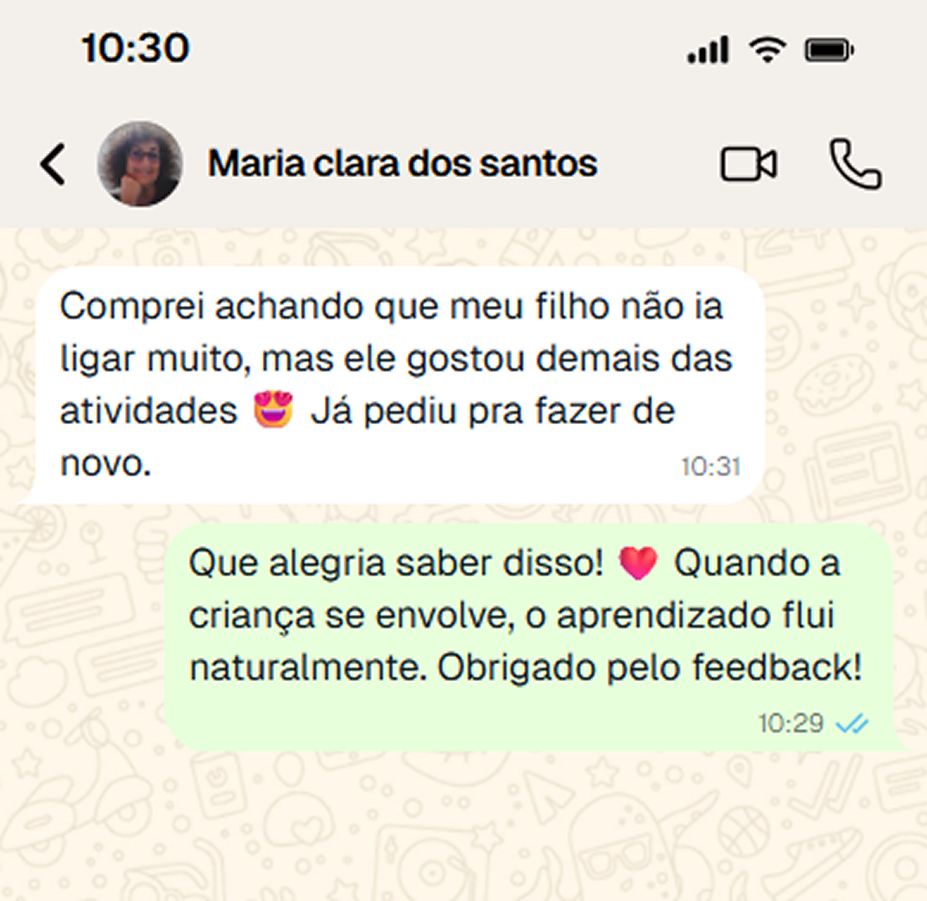Open Maria clara dos santos profile photo
The image size is (927, 901).
tap(140, 164)
